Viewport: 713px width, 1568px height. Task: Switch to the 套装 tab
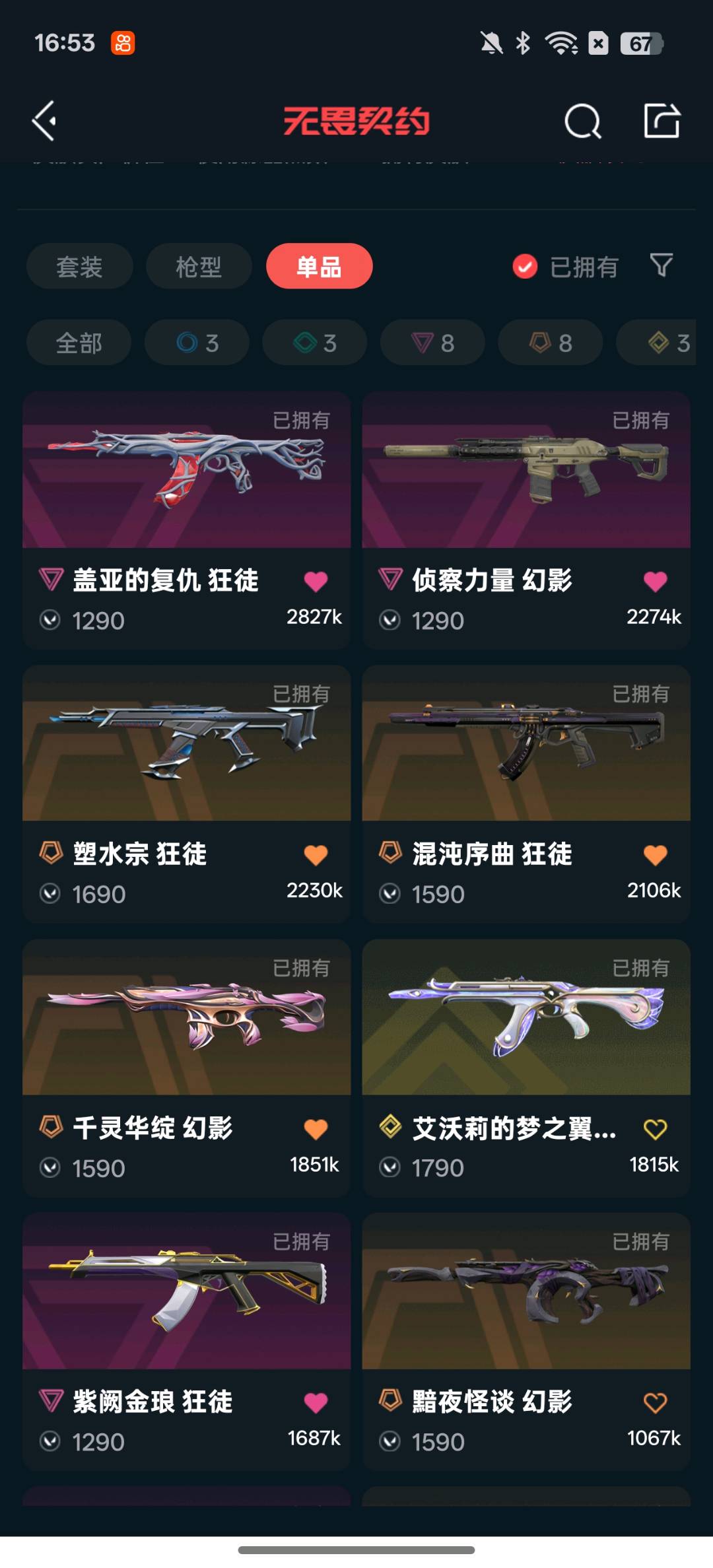point(79,267)
